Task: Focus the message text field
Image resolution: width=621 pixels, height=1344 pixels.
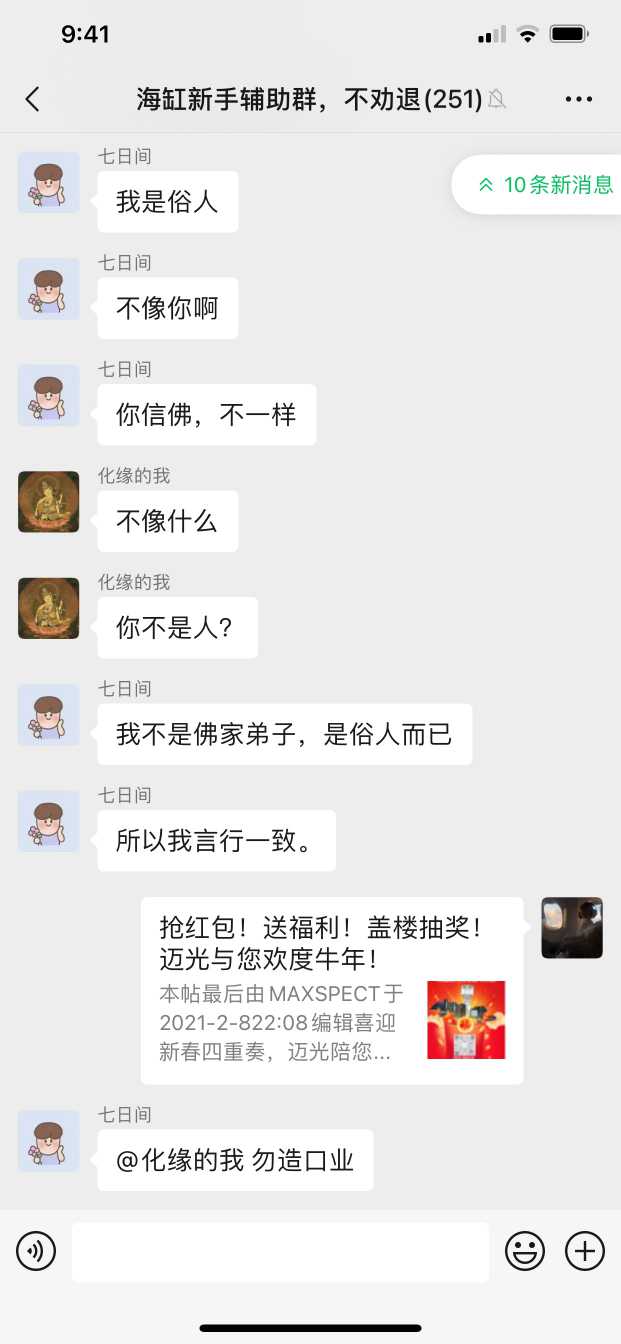Action: pyautogui.click(x=280, y=1251)
